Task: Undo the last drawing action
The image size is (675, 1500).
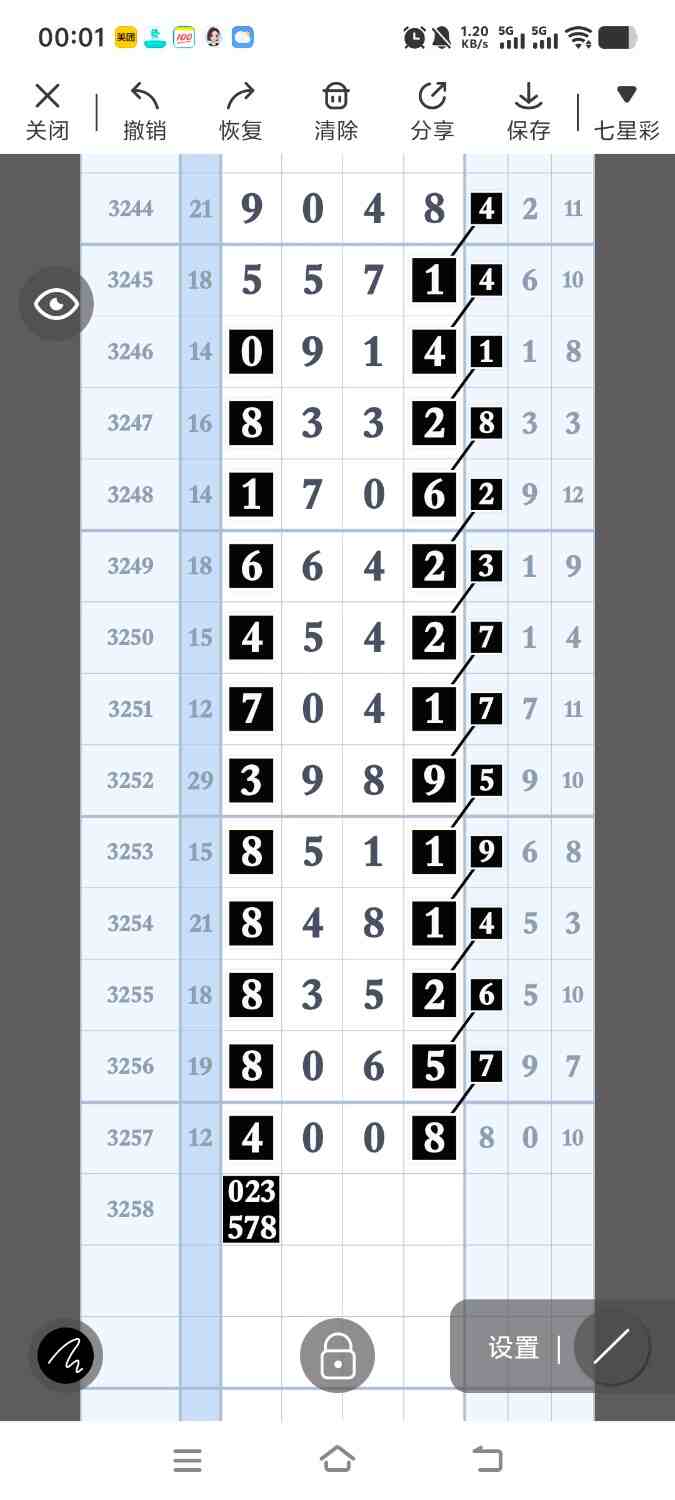Action: click(144, 111)
